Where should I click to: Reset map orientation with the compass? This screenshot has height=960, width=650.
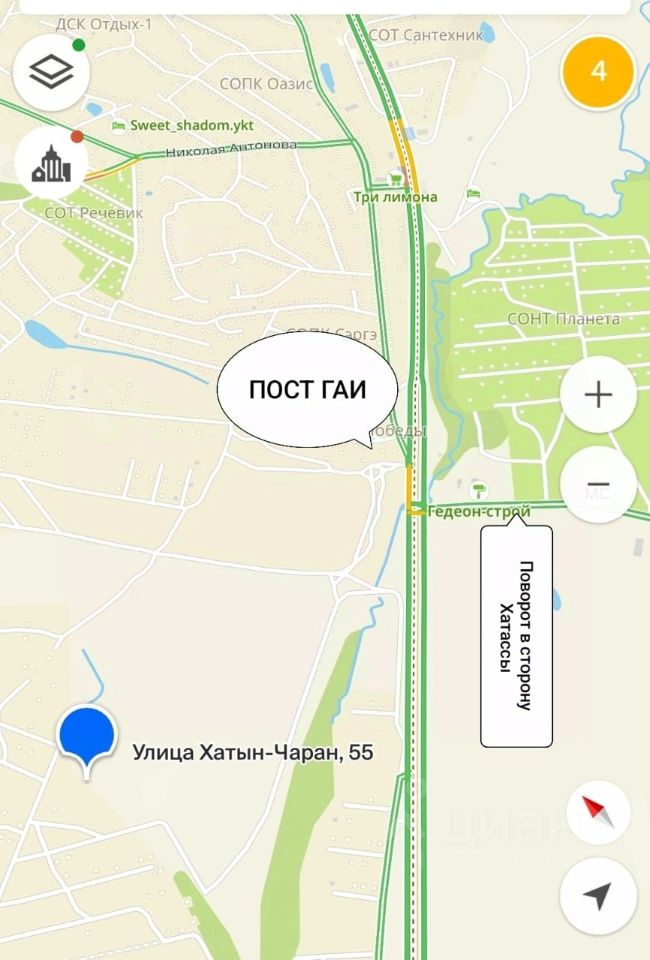[x=598, y=811]
